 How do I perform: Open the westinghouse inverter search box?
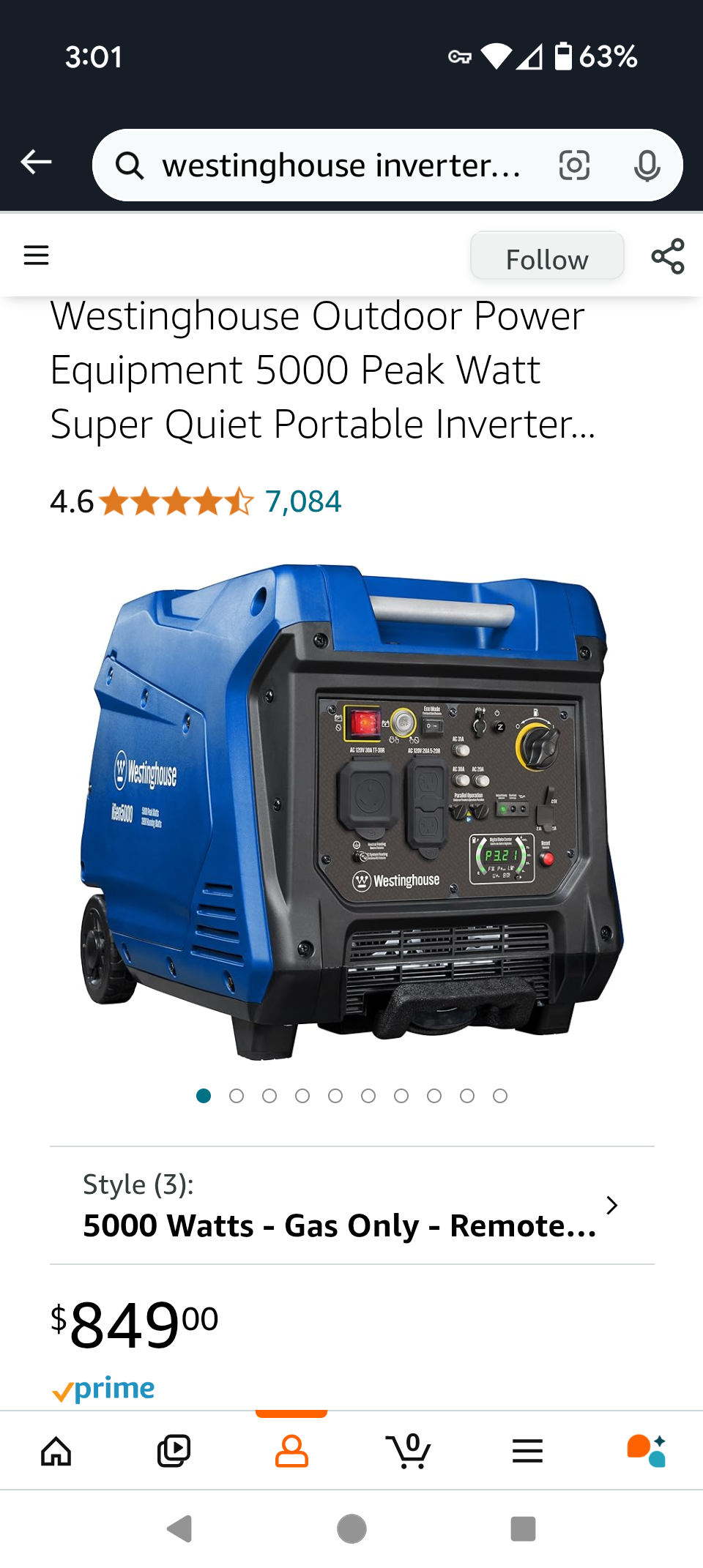click(x=339, y=165)
